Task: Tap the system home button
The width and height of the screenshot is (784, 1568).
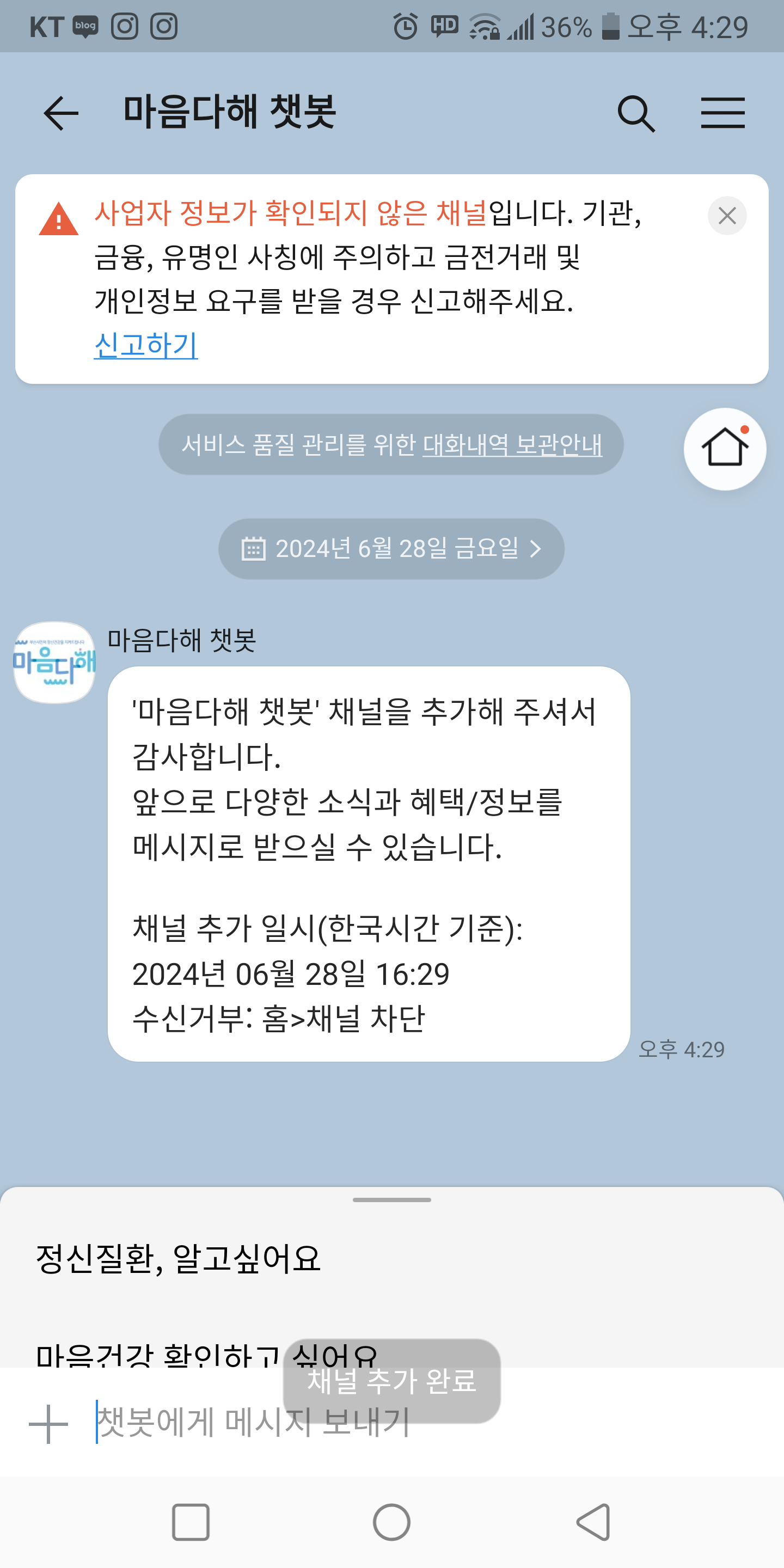Action: 391,1522
